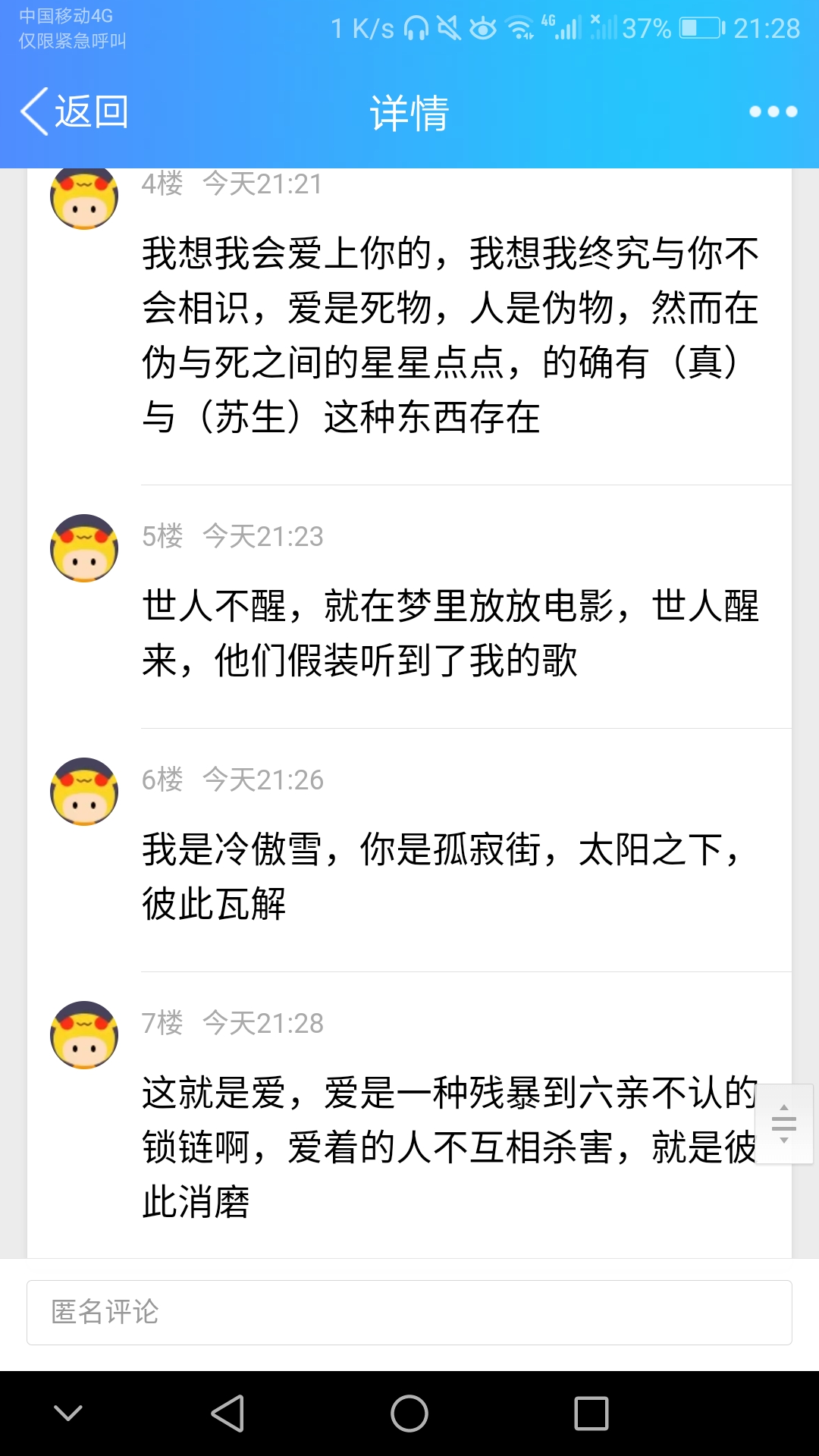Open the system recent apps view
This screenshot has height=1456, width=819.
(x=591, y=1414)
